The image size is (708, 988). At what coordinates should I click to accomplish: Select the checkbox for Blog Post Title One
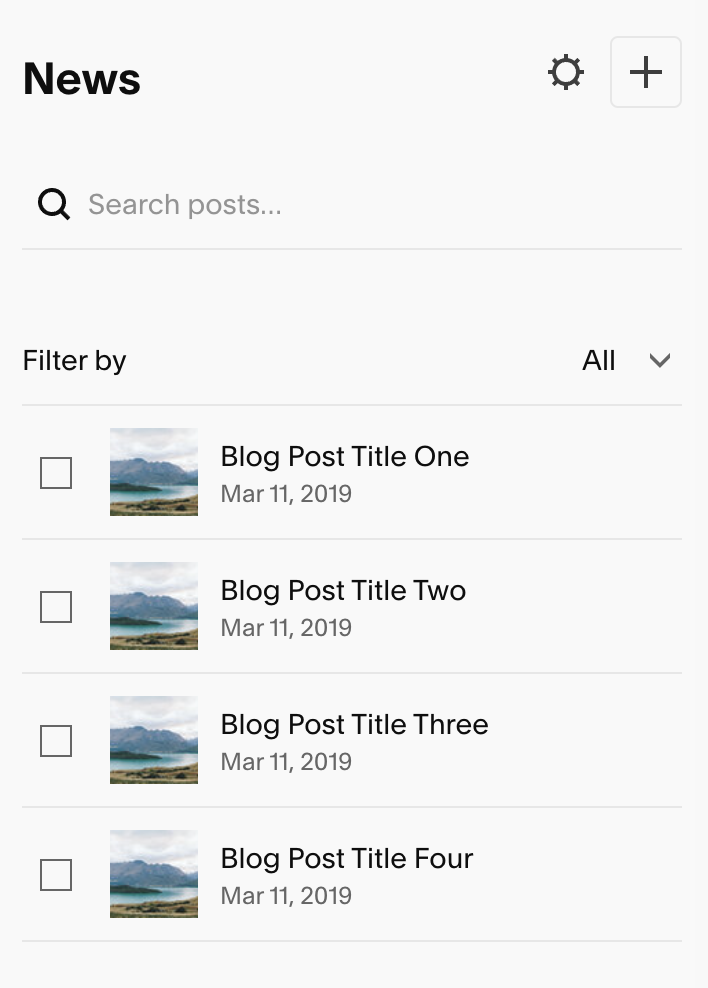[x=56, y=473]
